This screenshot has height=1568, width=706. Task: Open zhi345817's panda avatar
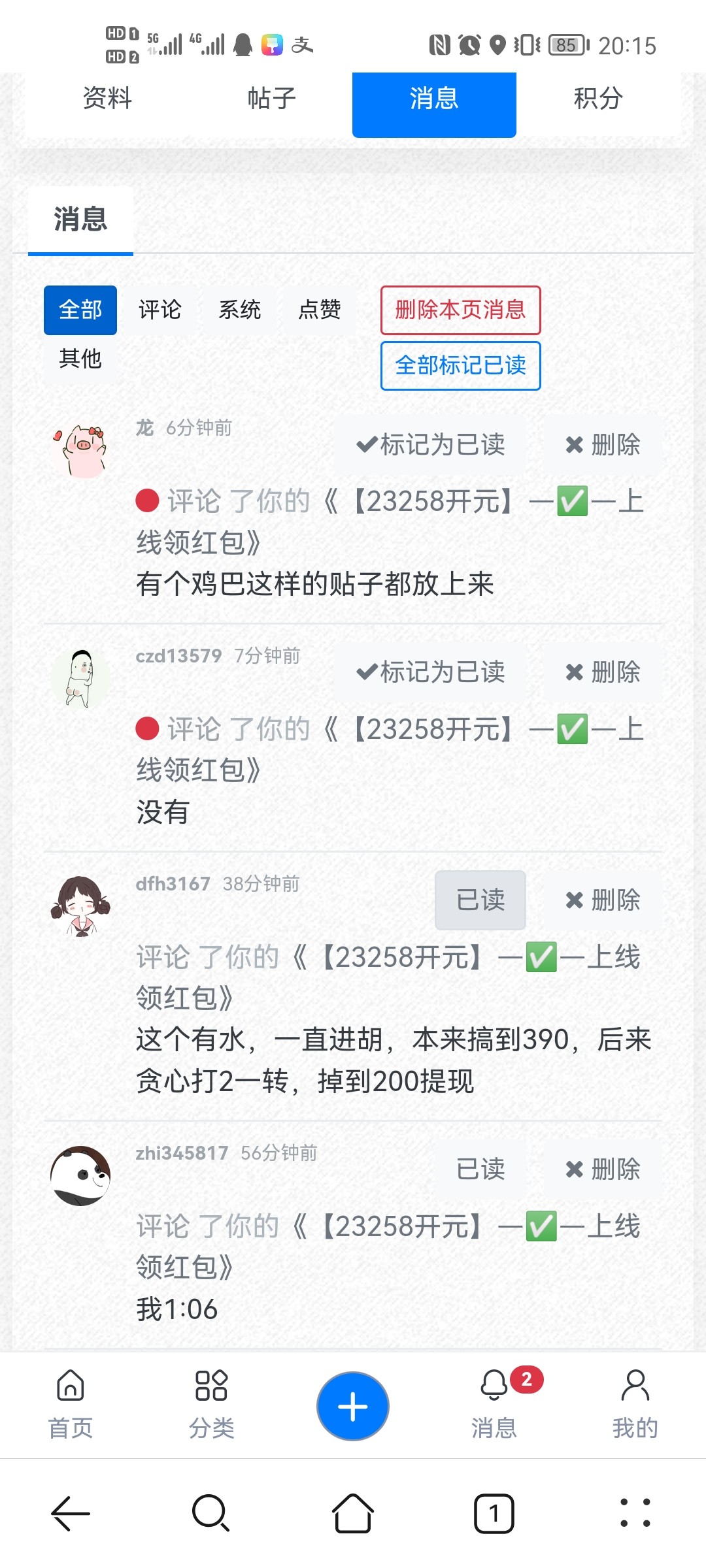point(82,1174)
